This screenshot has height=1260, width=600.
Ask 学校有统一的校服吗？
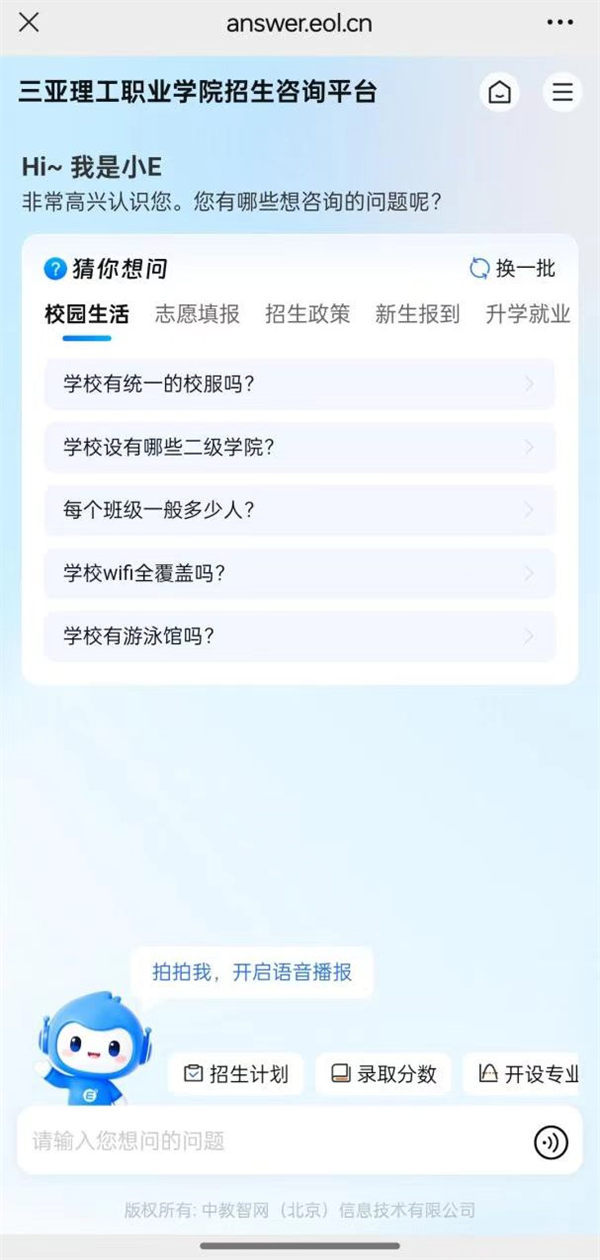pyautogui.click(x=299, y=384)
